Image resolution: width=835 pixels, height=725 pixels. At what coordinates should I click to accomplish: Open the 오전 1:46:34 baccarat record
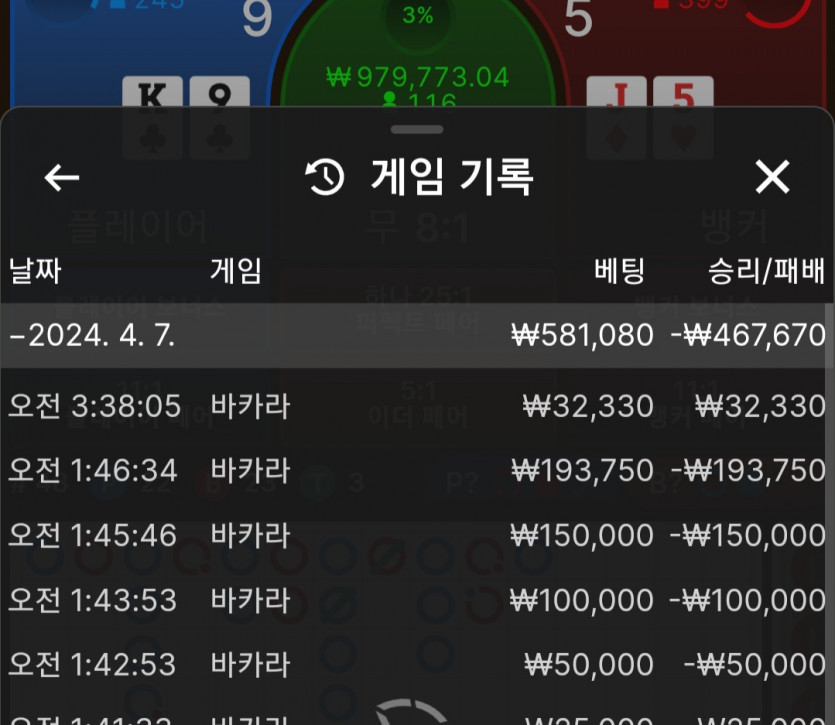click(x=416, y=470)
